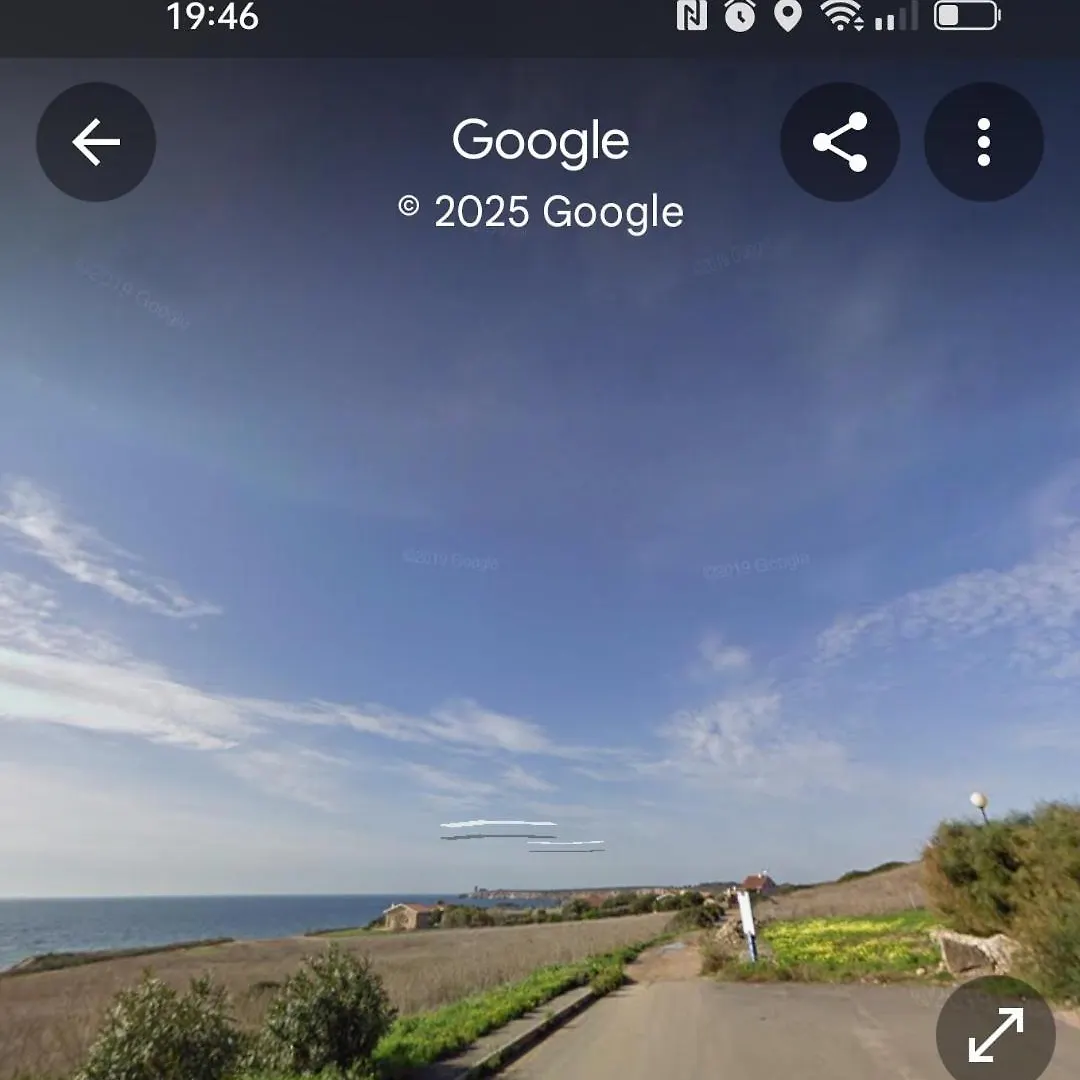This screenshot has width=1080, height=1080.
Task: Share this Street View location
Action: tap(840, 142)
